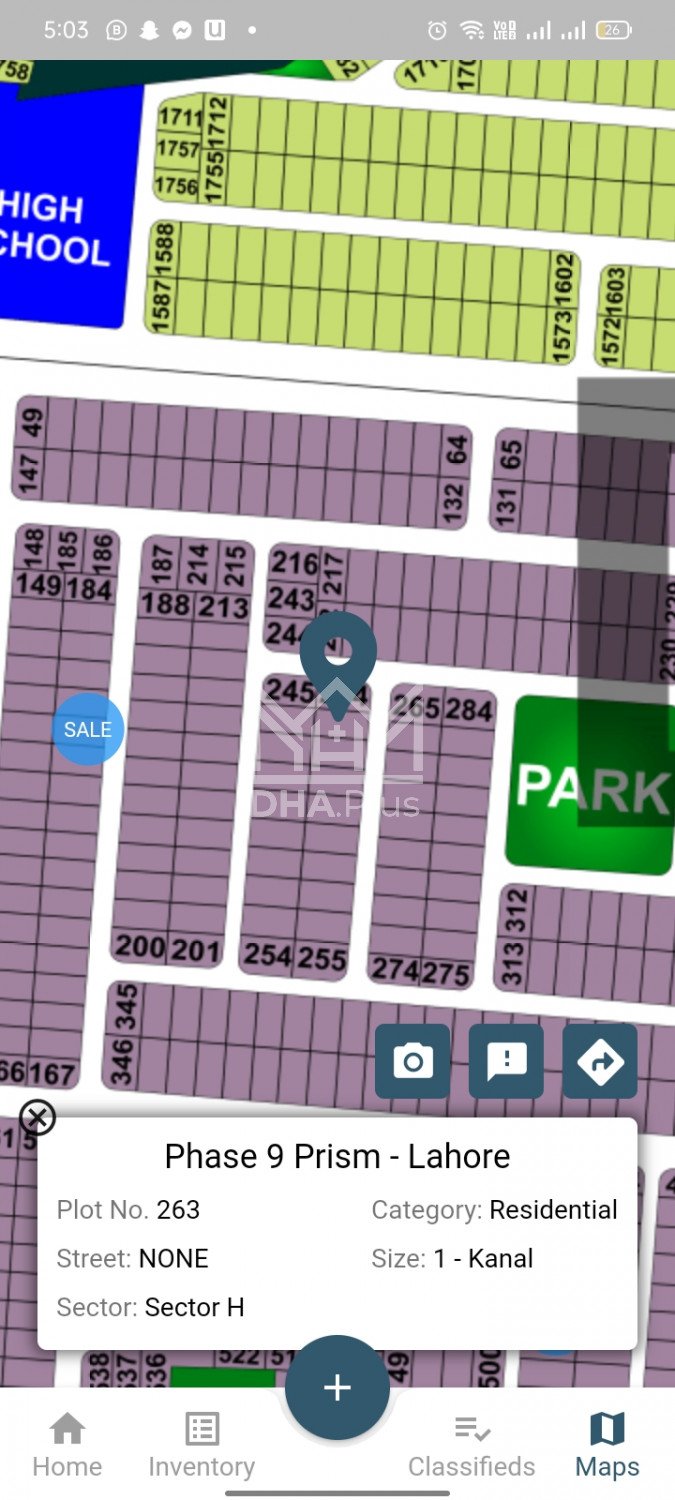Get directions to the selected plot
This screenshot has width=675, height=1500.
[600, 1061]
